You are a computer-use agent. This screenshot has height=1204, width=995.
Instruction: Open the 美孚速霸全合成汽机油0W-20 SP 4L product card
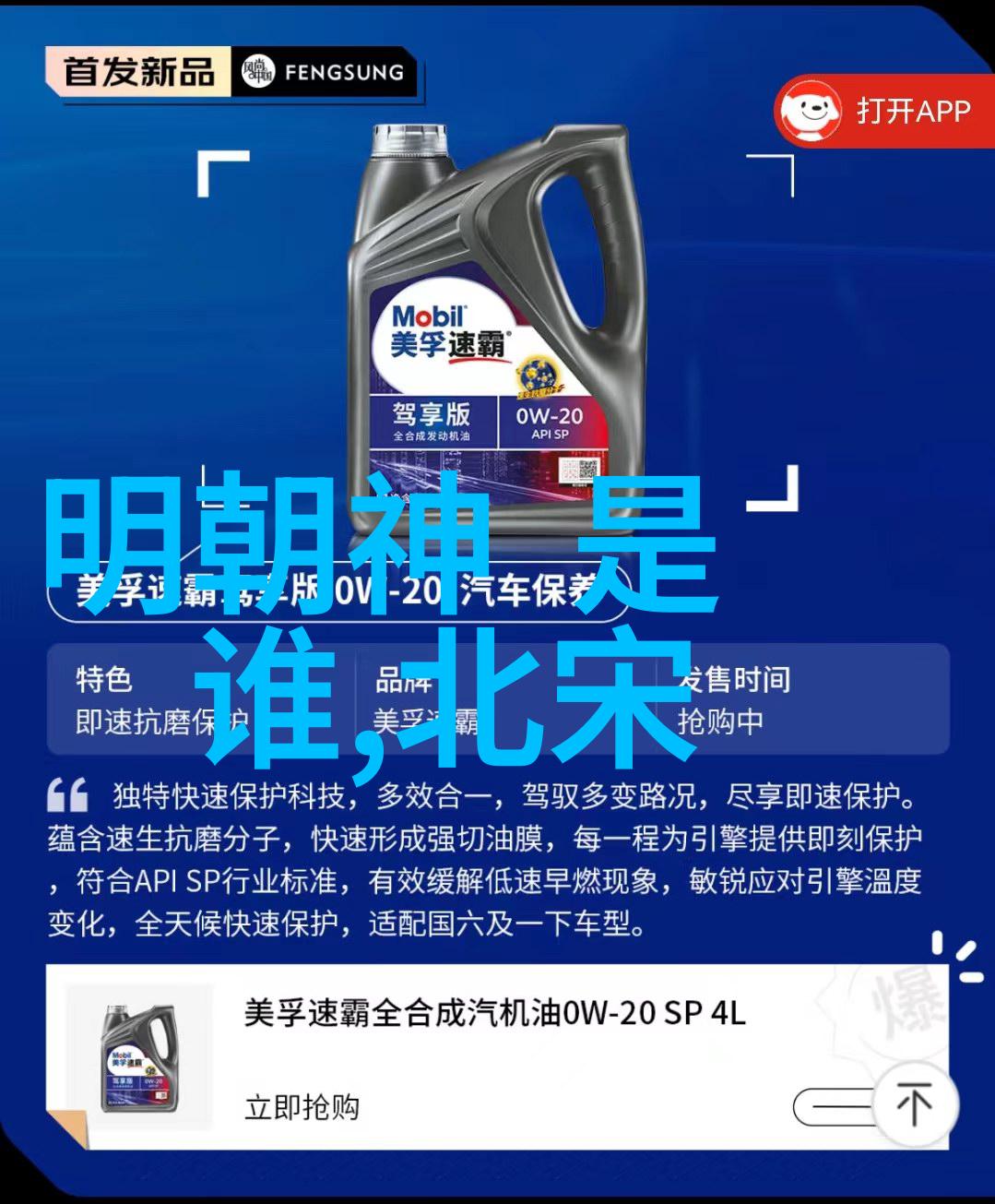point(494,1013)
